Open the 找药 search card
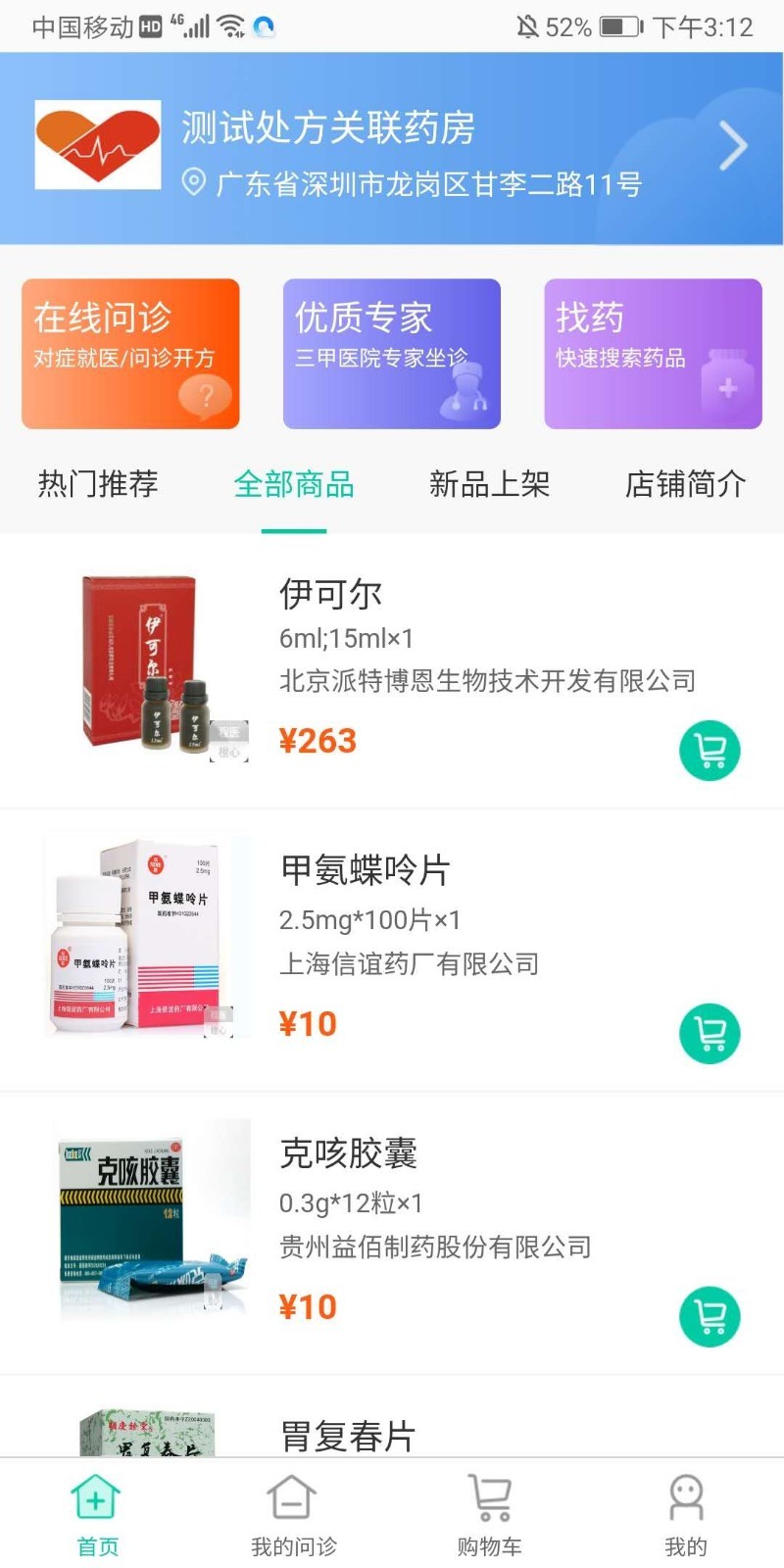Screen dimensions: 784x1568 tap(653, 354)
